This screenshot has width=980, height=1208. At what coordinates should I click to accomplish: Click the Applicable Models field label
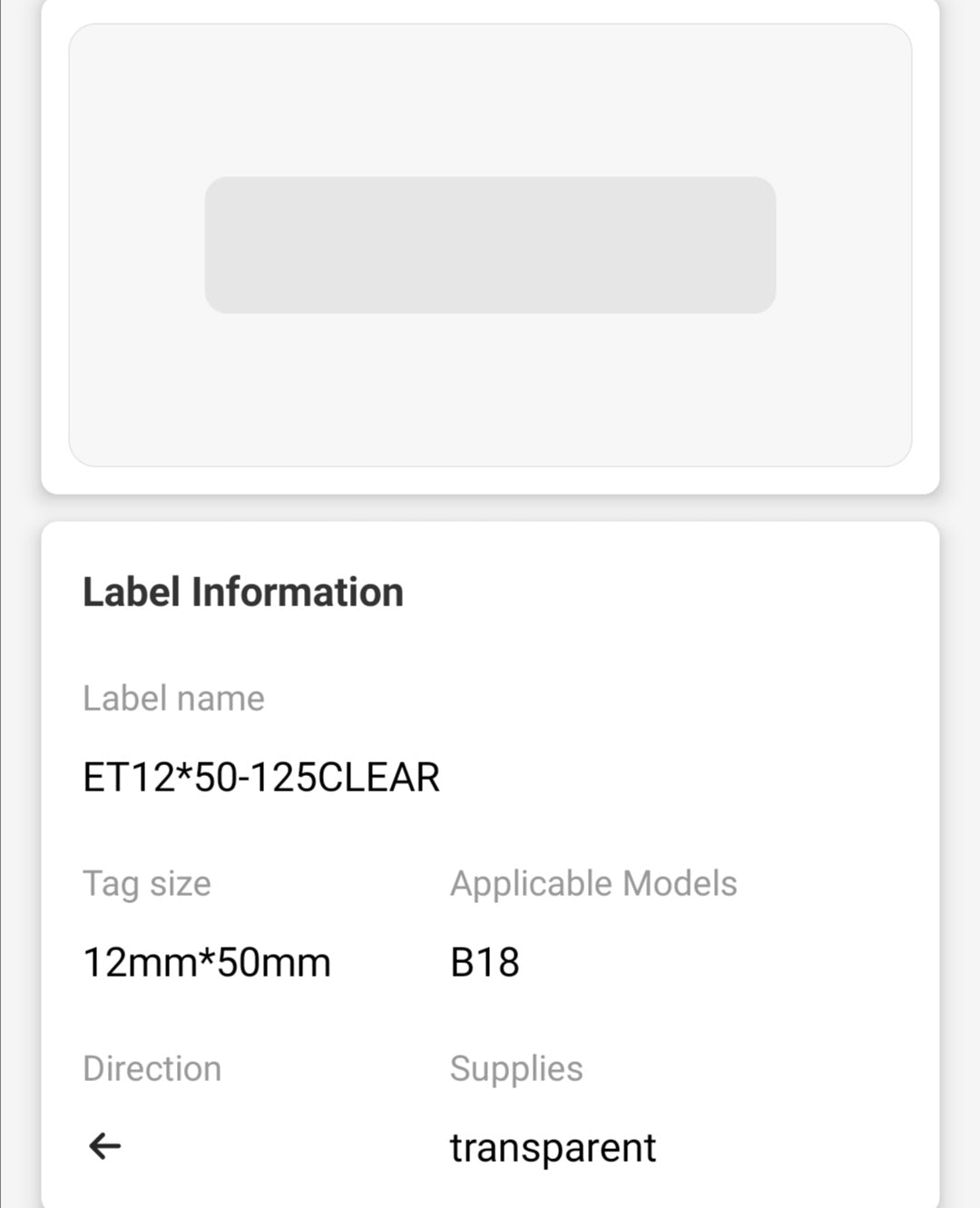click(x=593, y=883)
